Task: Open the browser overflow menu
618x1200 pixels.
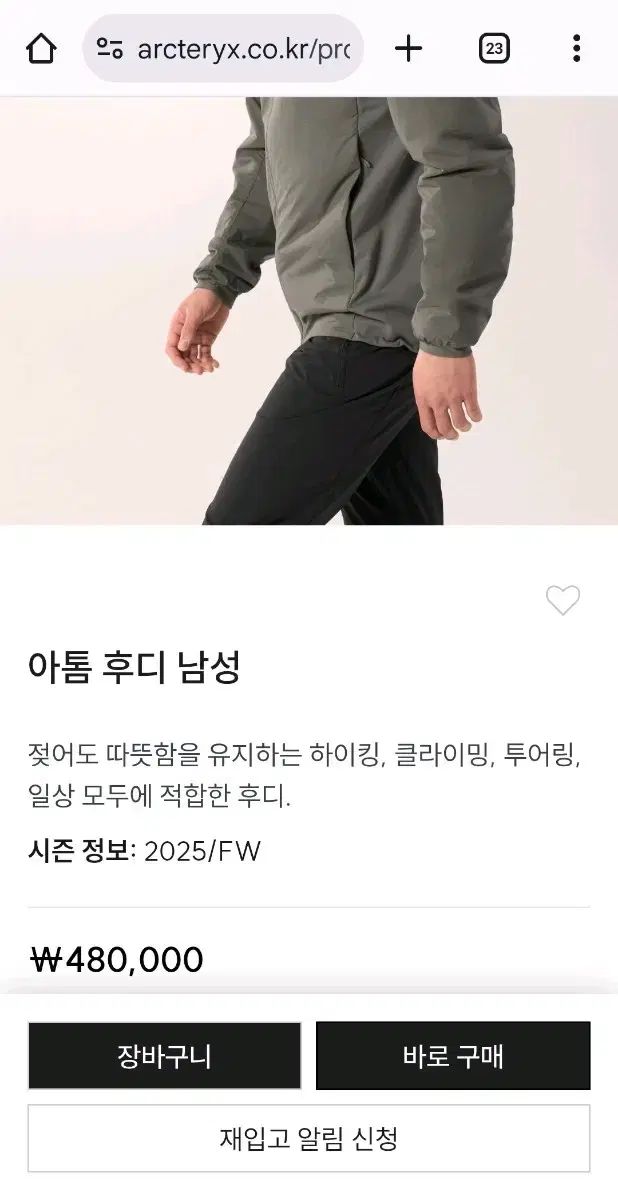Action: click(x=576, y=48)
